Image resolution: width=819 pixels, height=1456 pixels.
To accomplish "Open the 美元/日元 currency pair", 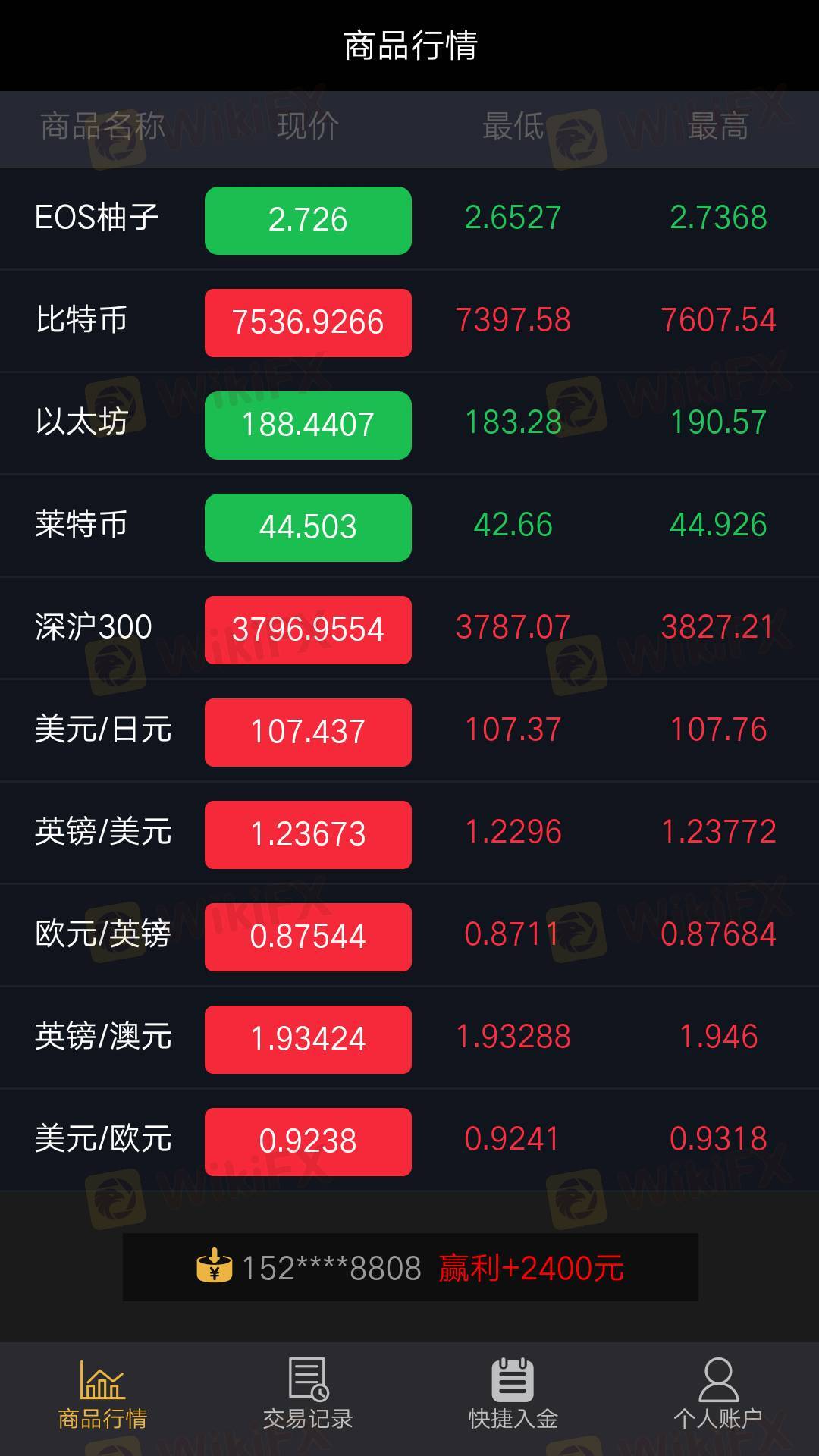I will click(x=409, y=731).
